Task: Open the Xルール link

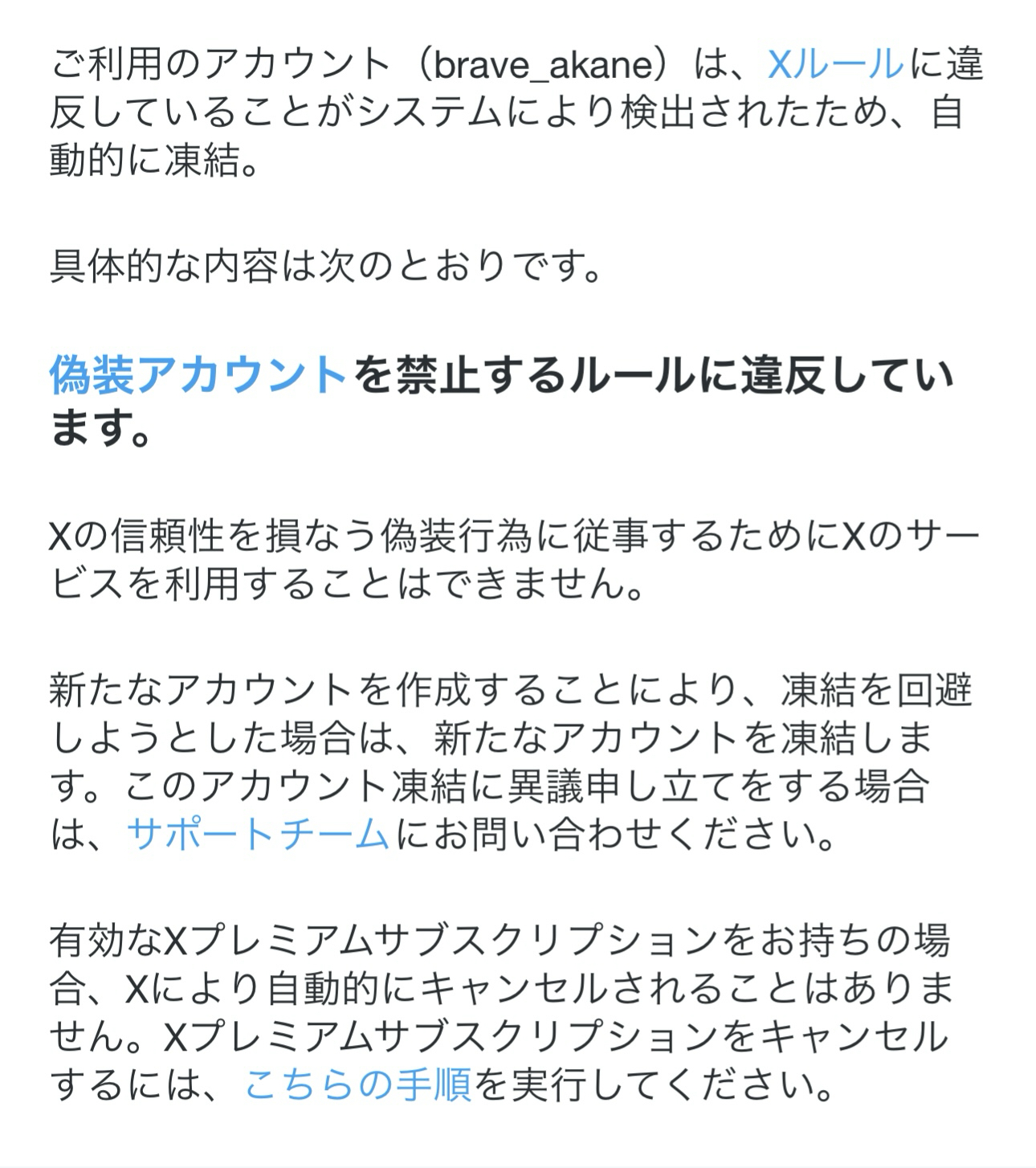Action: (x=835, y=64)
